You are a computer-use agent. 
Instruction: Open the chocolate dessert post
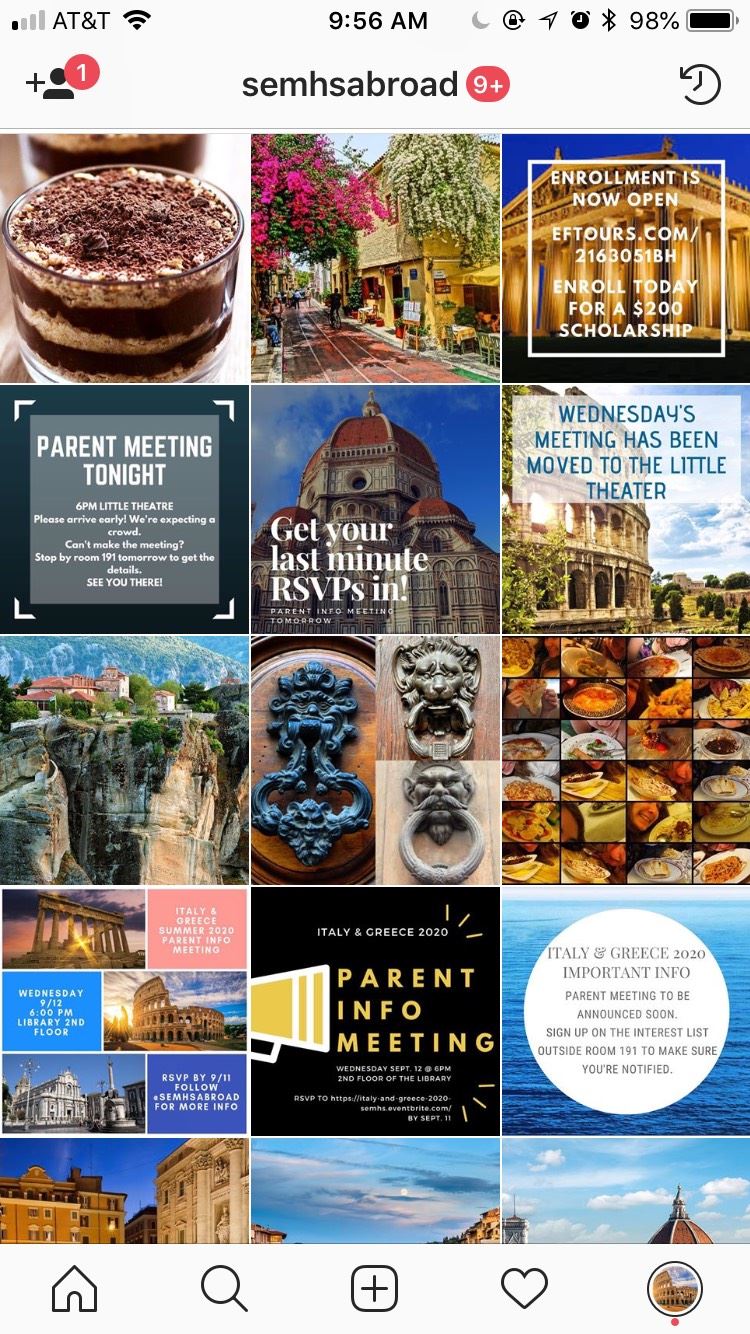(124, 258)
